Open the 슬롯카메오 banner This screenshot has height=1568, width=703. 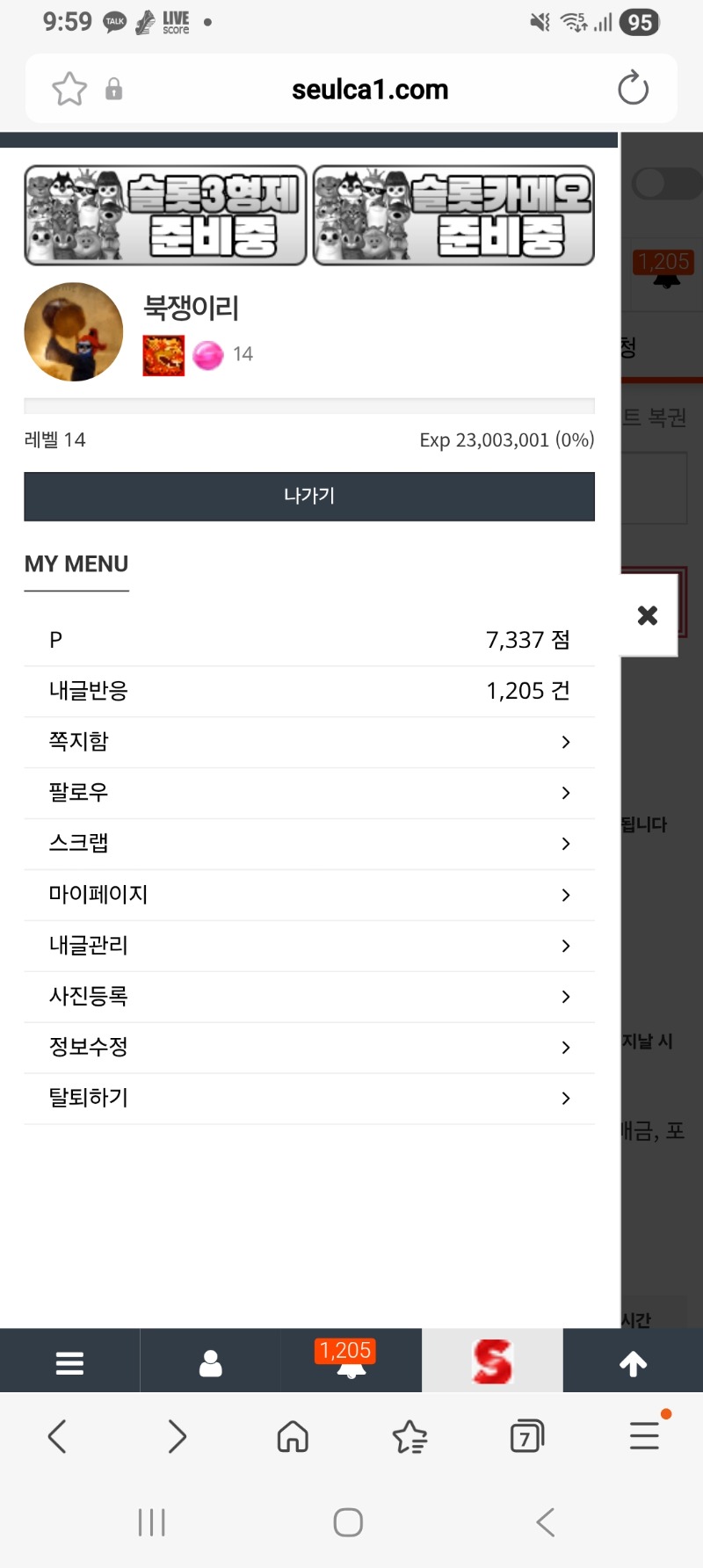(453, 215)
